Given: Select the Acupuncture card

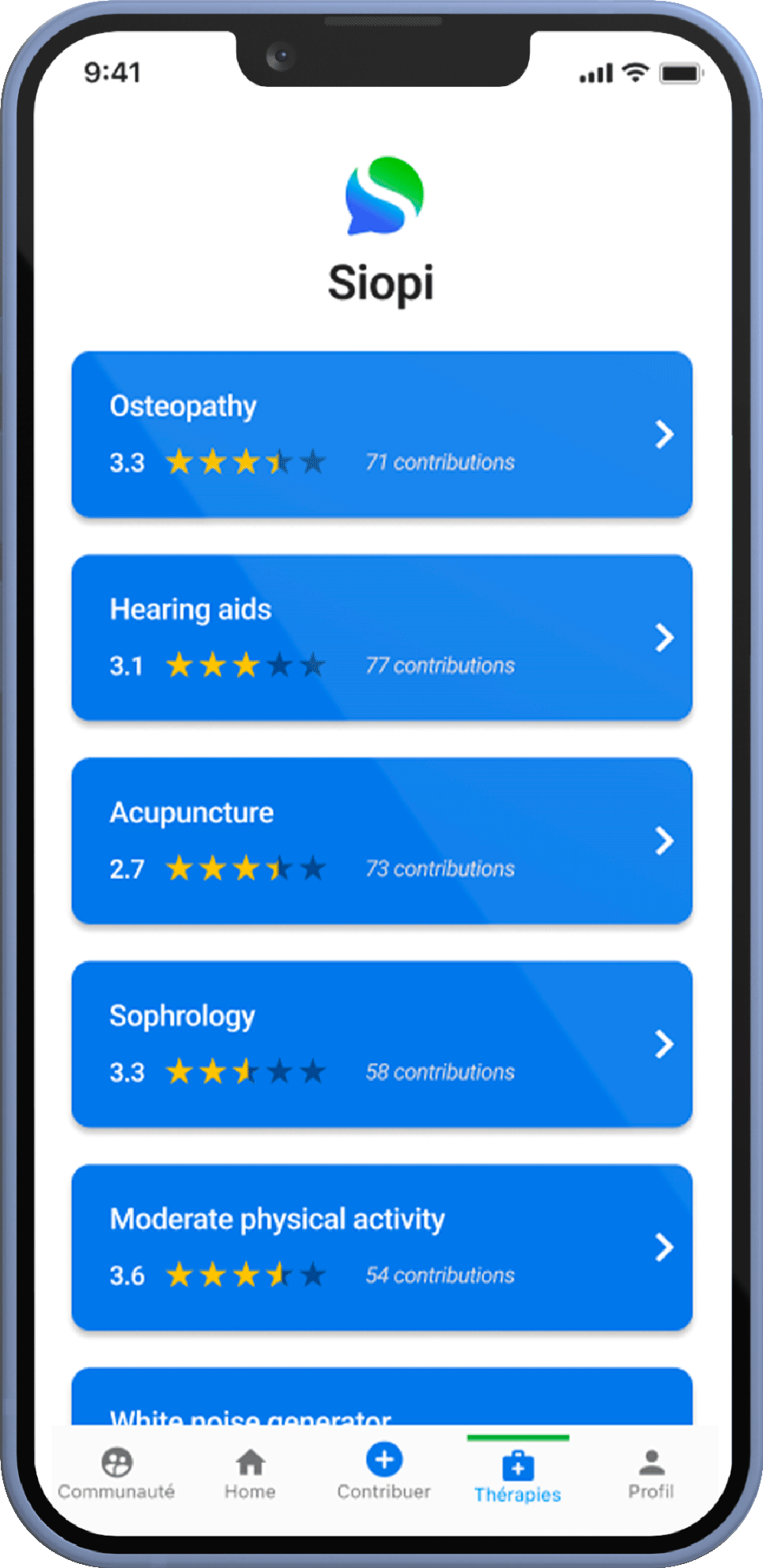Looking at the screenshot, I should [x=381, y=840].
